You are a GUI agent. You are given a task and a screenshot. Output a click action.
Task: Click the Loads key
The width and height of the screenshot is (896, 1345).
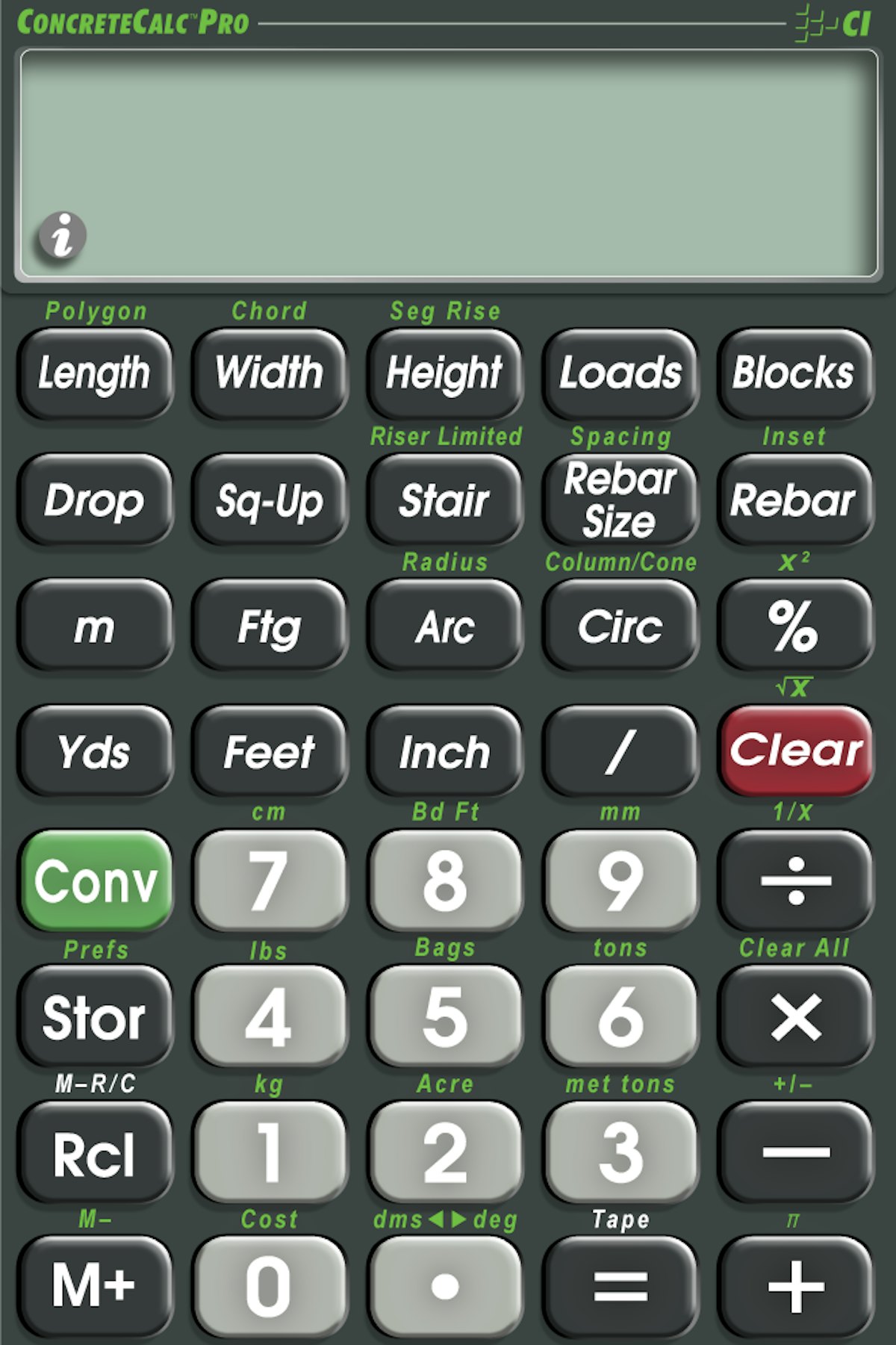620,373
